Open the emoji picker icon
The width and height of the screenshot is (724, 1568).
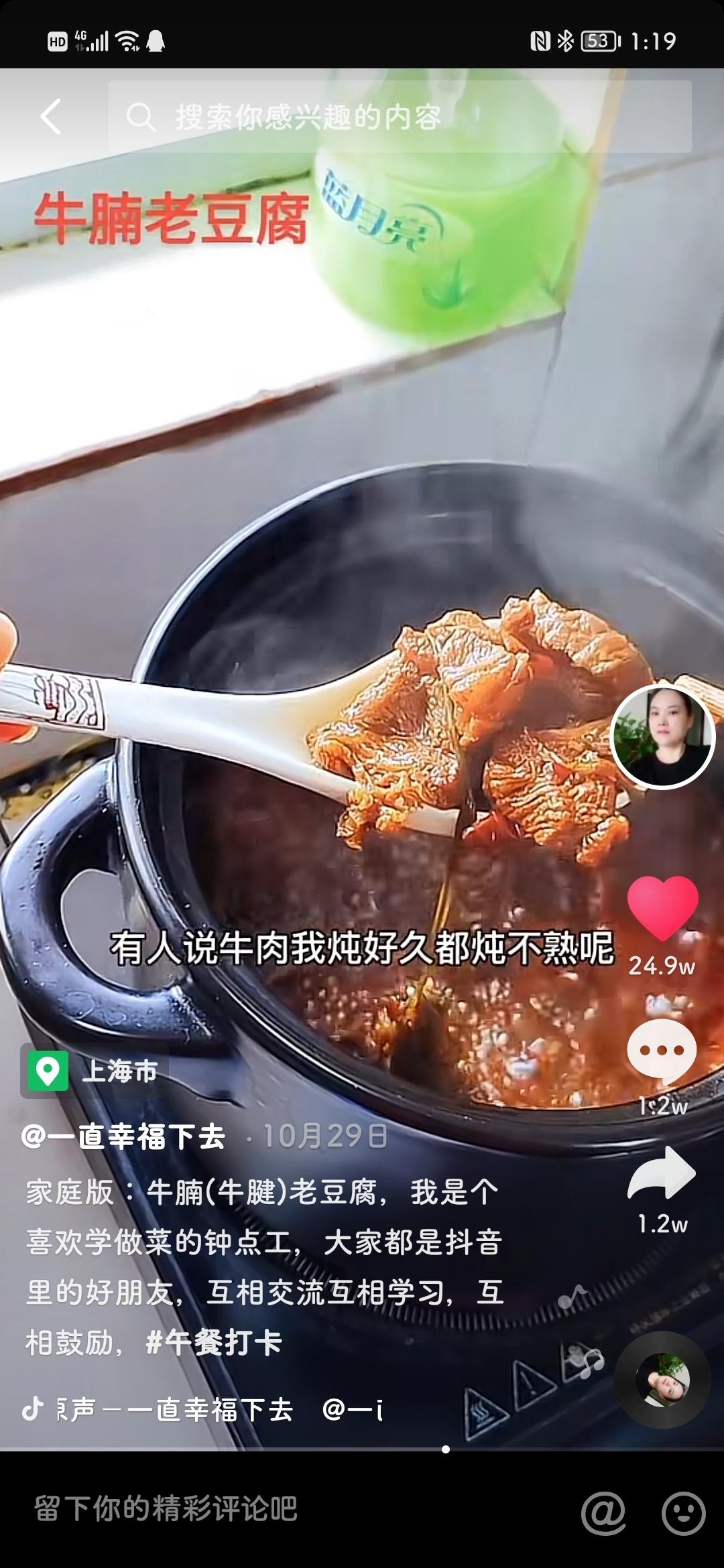pyautogui.click(x=683, y=1512)
